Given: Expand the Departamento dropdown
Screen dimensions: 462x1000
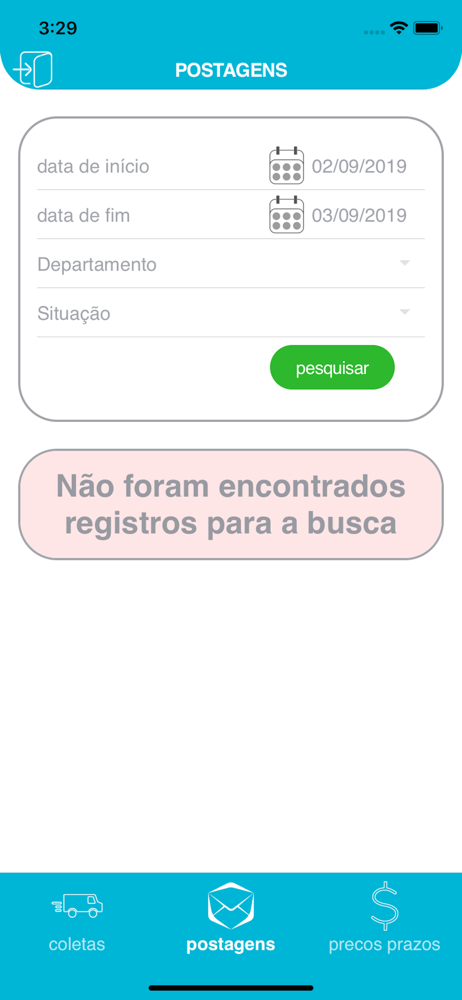Looking at the screenshot, I should [230, 264].
